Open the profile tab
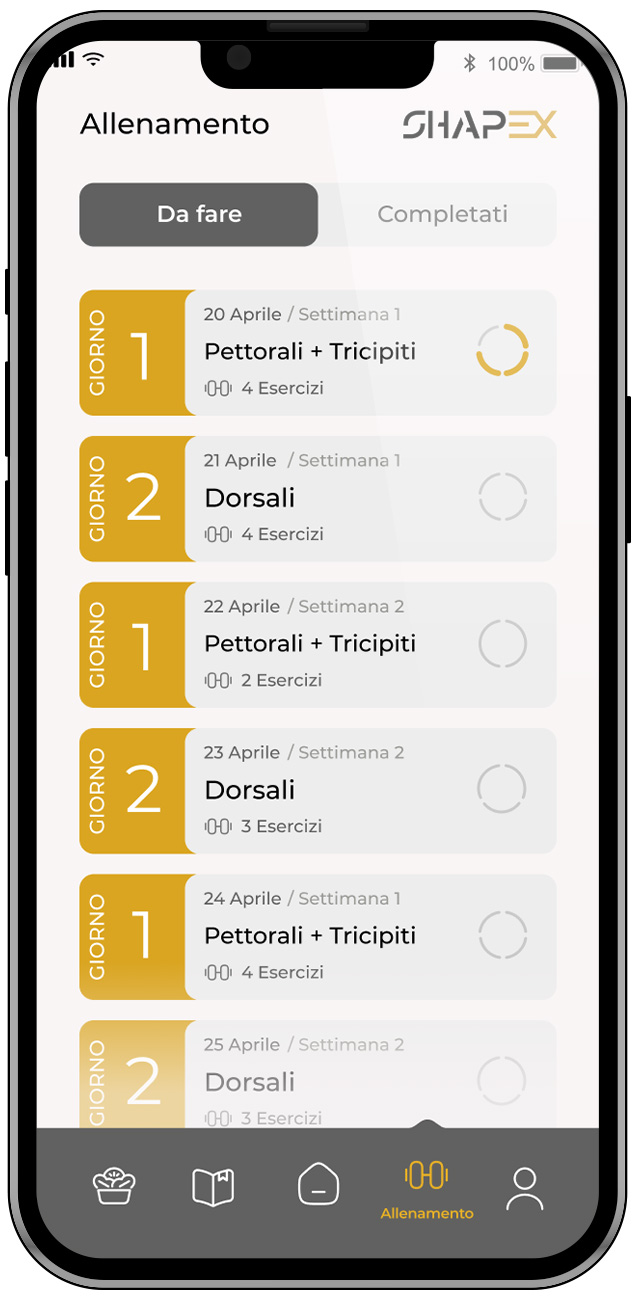Viewport: 637px width, 1300px height. coord(524,1188)
